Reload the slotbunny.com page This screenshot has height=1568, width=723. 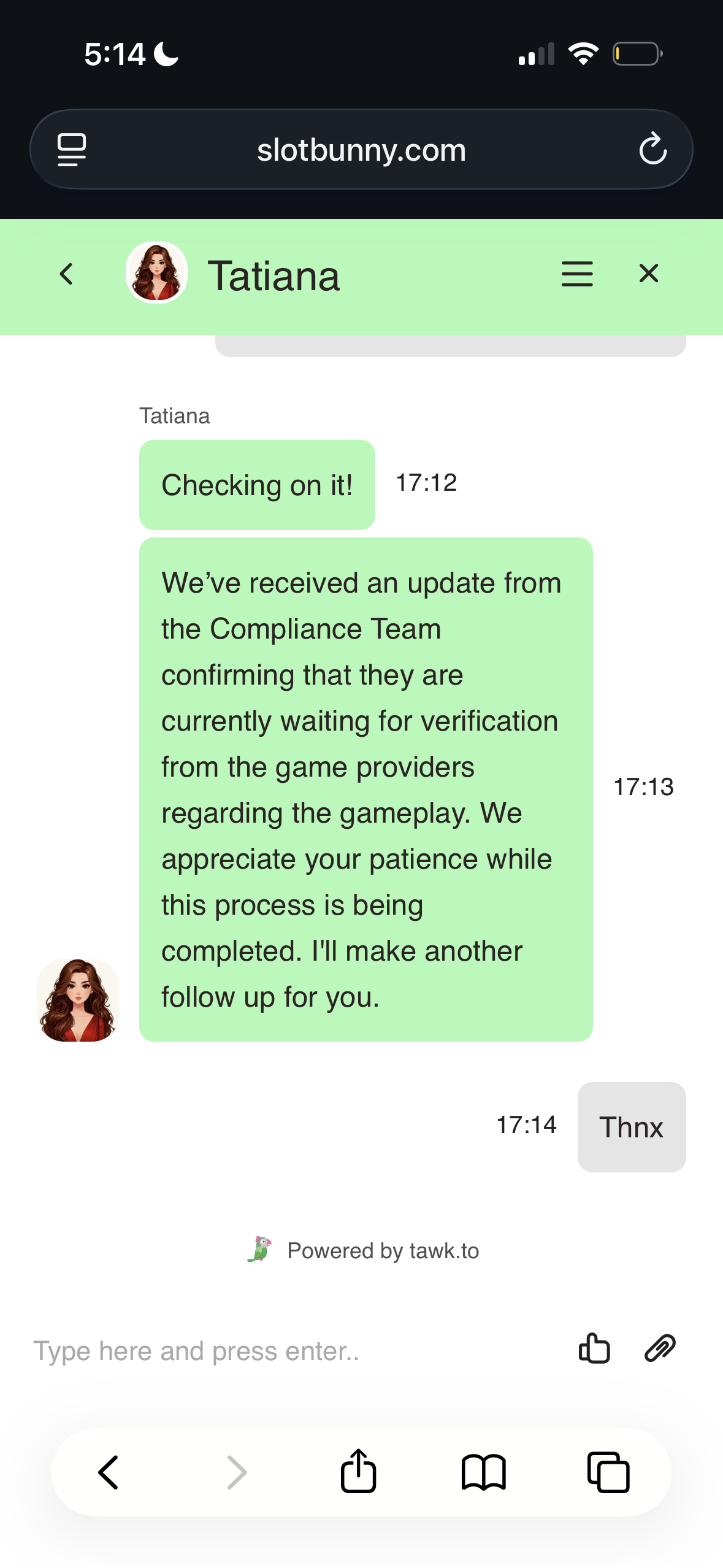coord(652,149)
